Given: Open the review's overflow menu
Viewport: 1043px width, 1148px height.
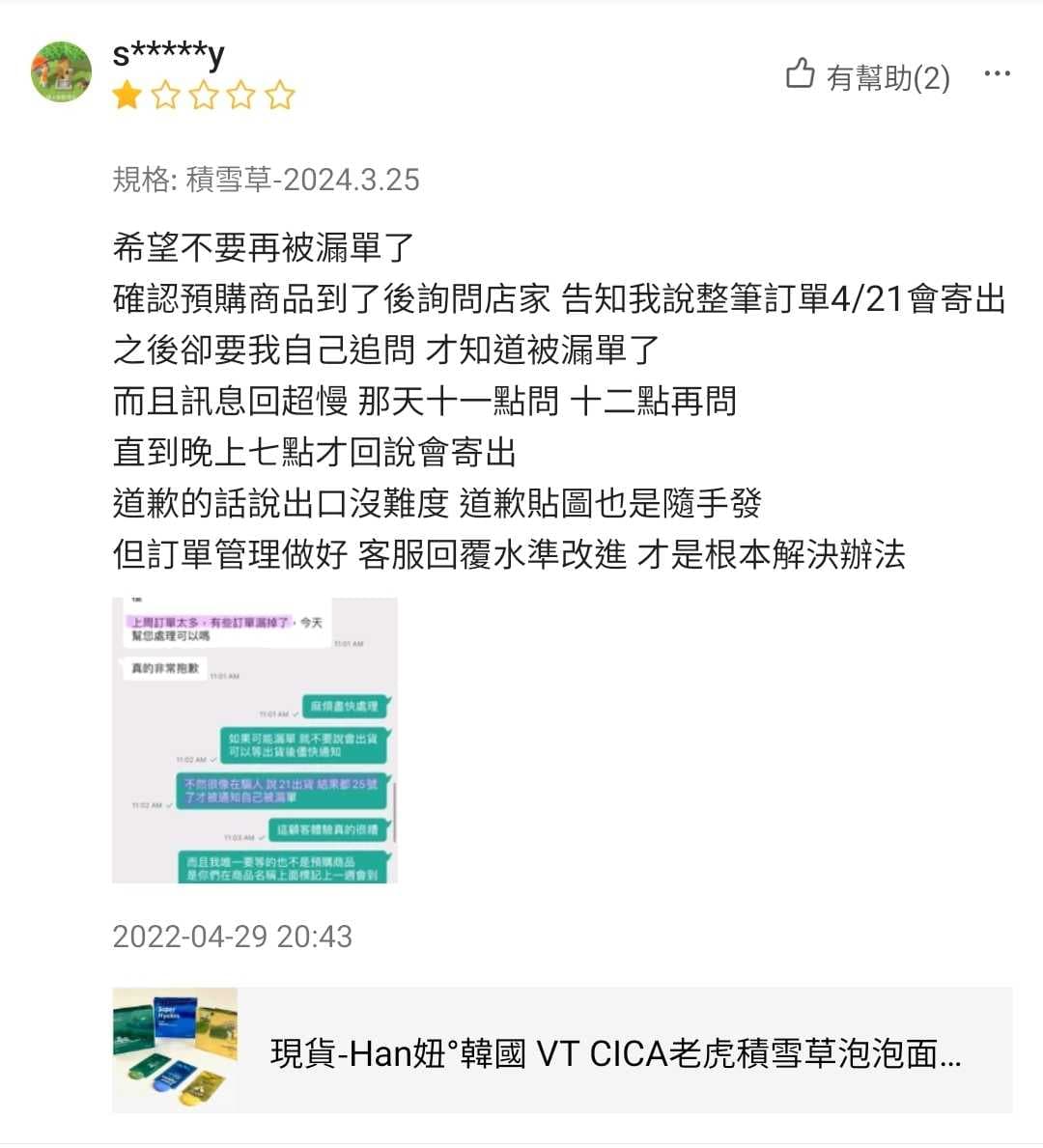Looking at the screenshot, I should pyautogui.click(x=997, y=74).
